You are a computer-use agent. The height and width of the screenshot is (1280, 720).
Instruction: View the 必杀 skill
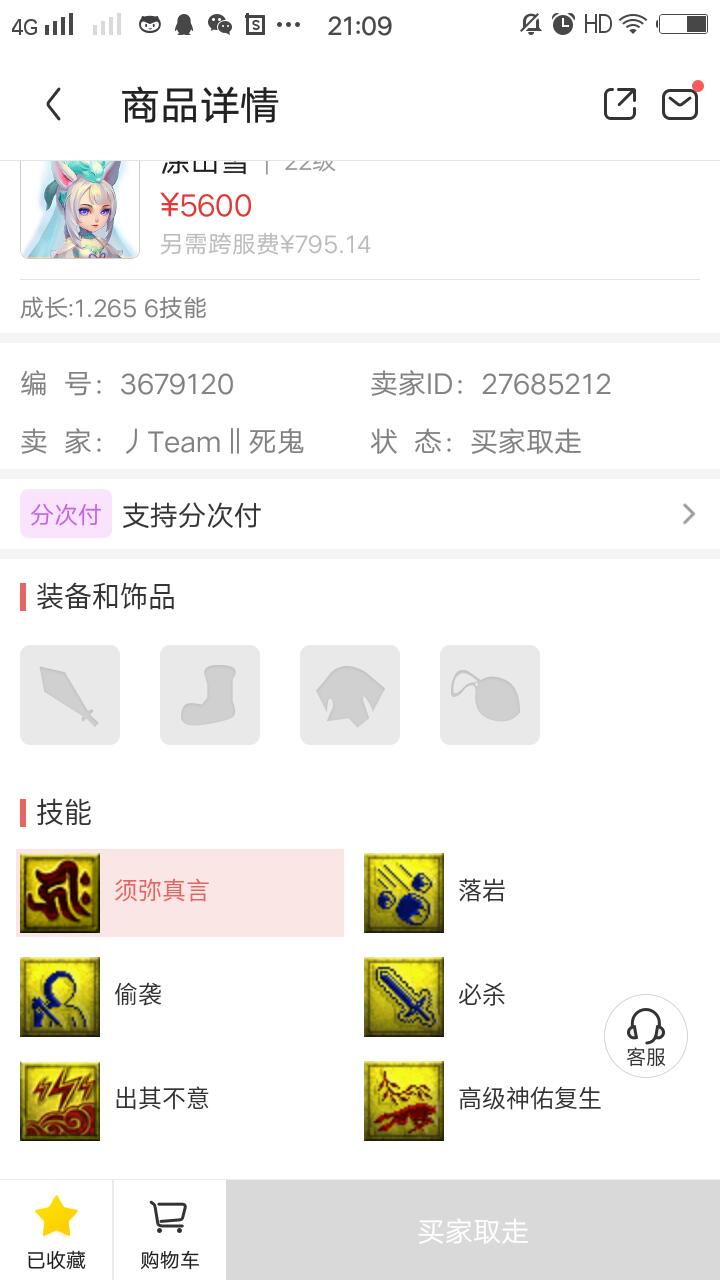(x=481, y=996)
